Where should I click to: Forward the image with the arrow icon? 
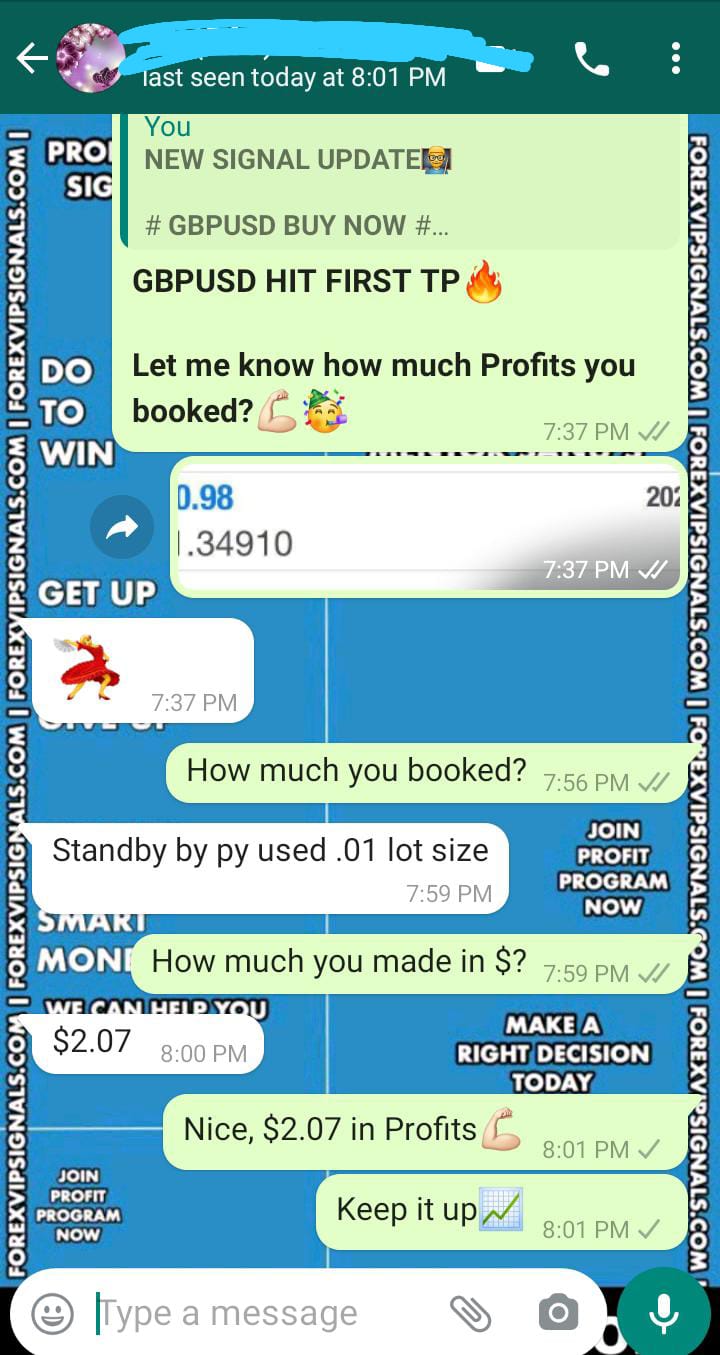pyautogui.click(x=122, y=528)
